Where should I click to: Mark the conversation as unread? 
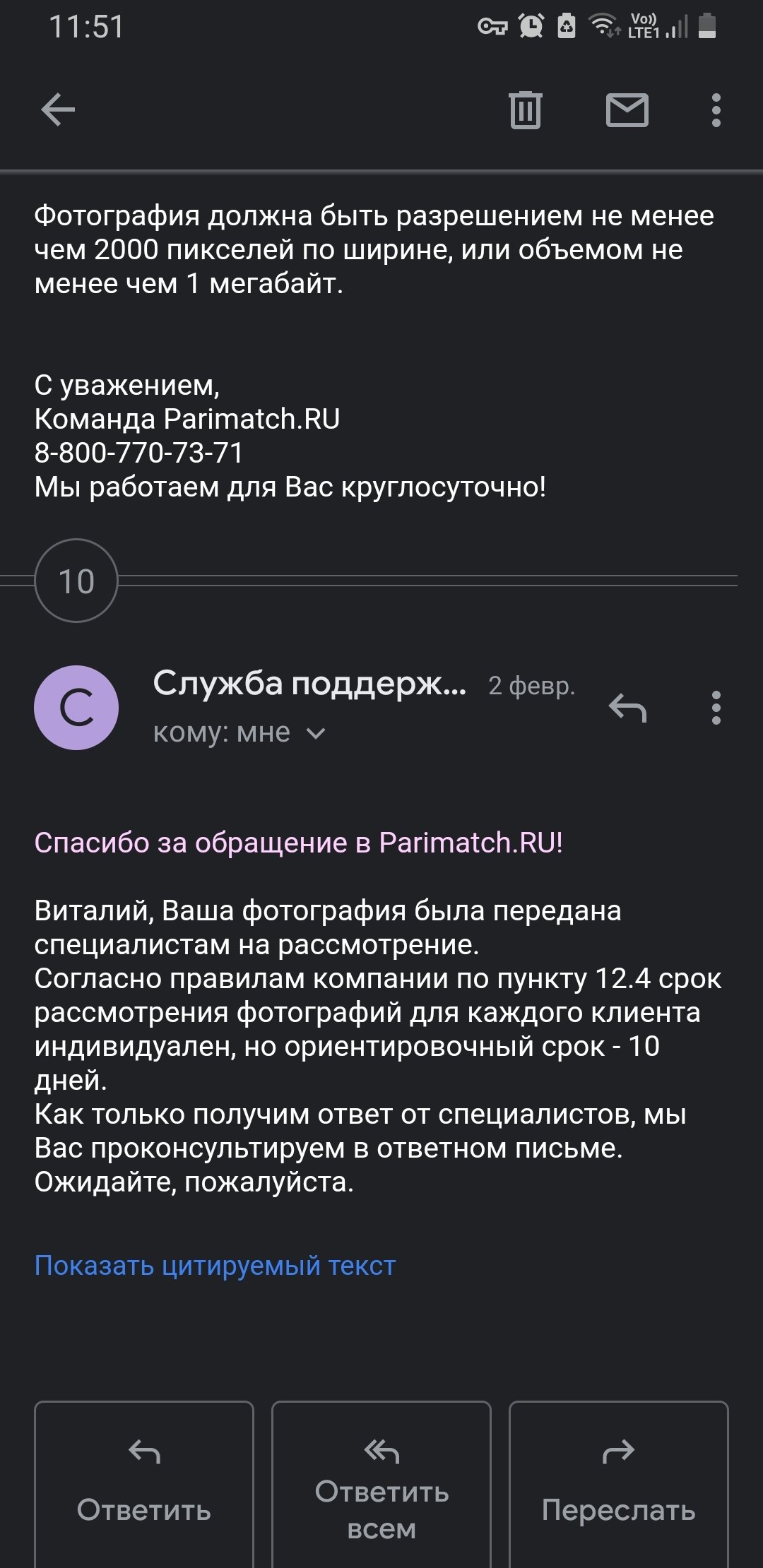[627, 110]
